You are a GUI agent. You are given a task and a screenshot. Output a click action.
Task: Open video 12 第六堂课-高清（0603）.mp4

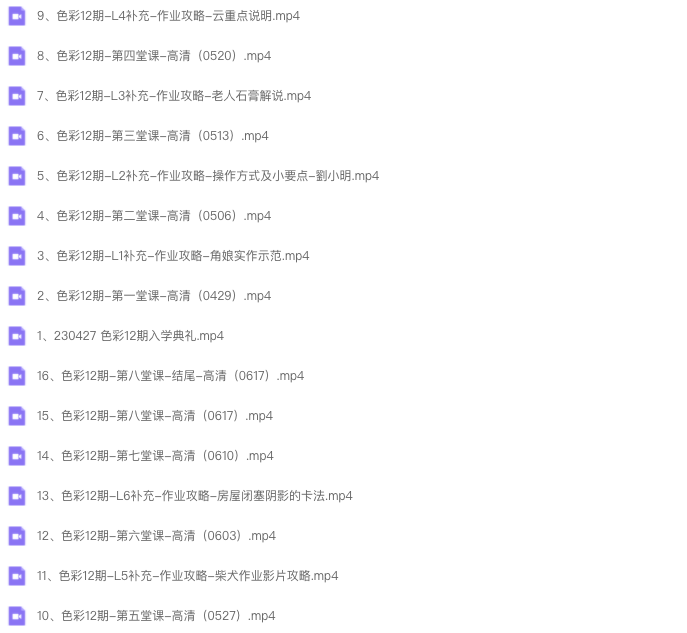[156, 536]
